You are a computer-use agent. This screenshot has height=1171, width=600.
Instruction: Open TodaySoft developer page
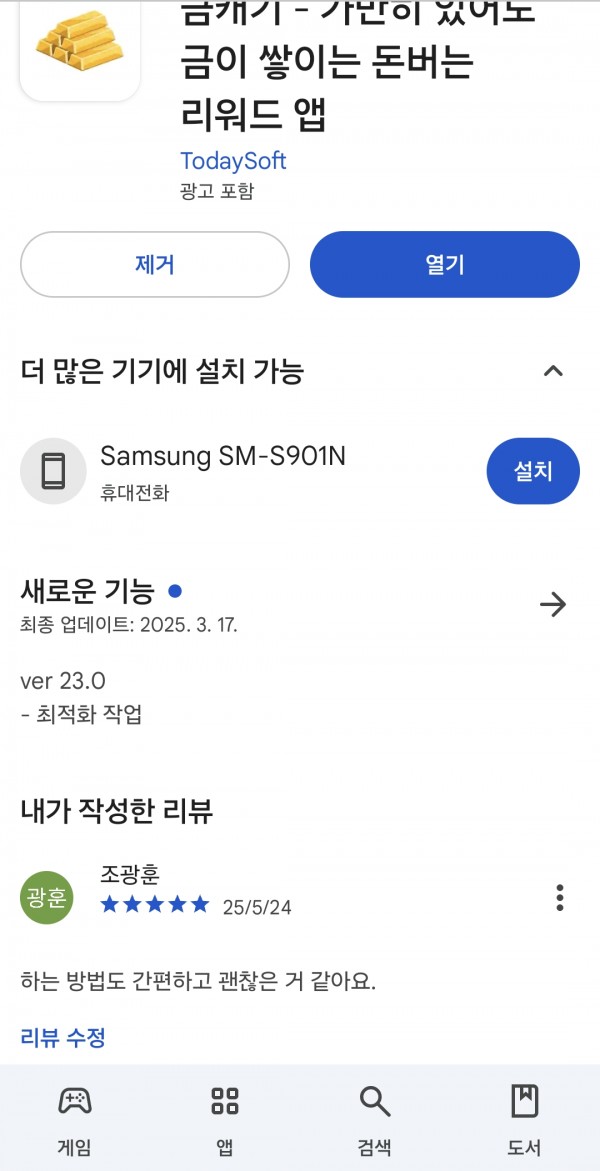[233, 161]
